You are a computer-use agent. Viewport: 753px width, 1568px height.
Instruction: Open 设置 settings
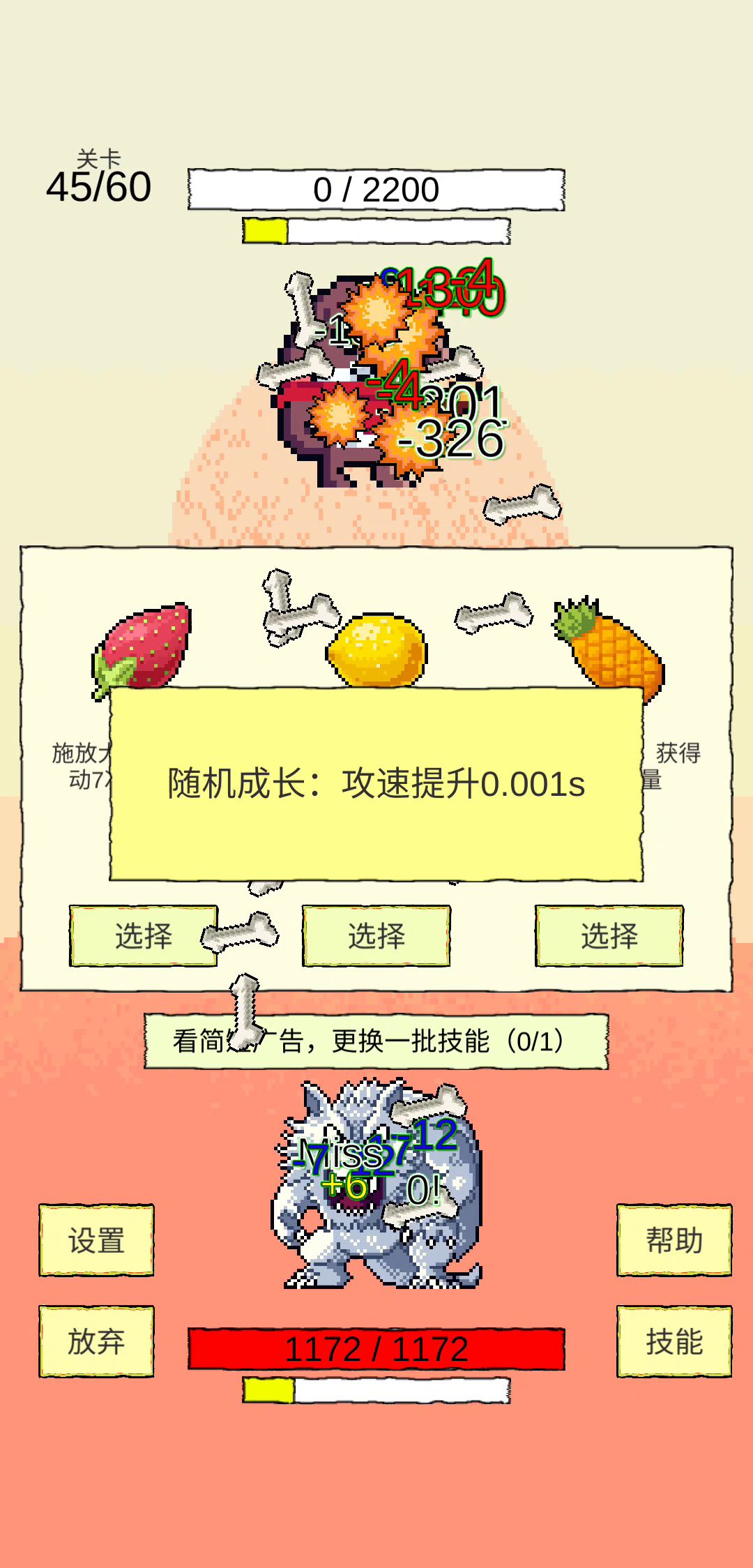pos(96,1240)
